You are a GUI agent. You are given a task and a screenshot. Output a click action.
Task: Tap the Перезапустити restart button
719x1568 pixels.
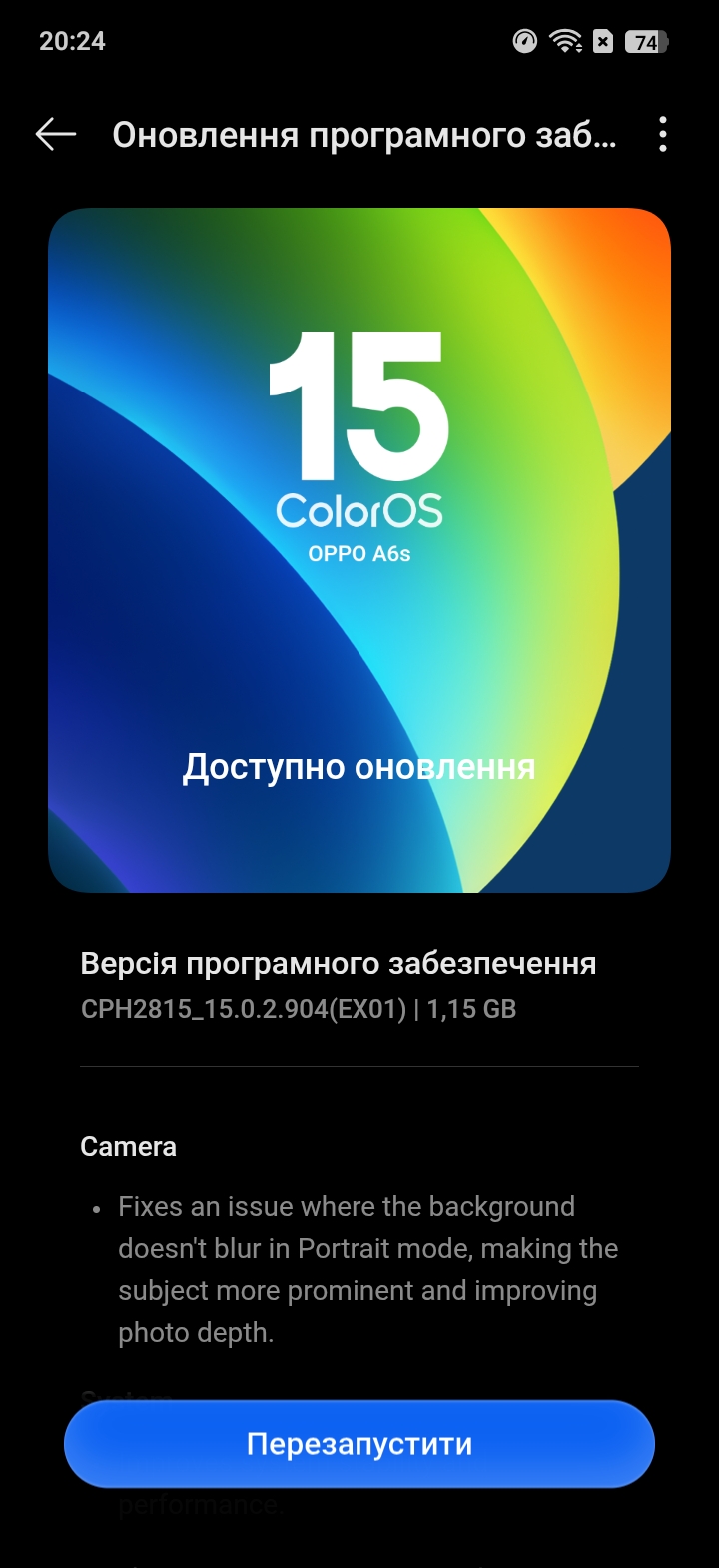pyautogui.click(x=359, y=1444)
